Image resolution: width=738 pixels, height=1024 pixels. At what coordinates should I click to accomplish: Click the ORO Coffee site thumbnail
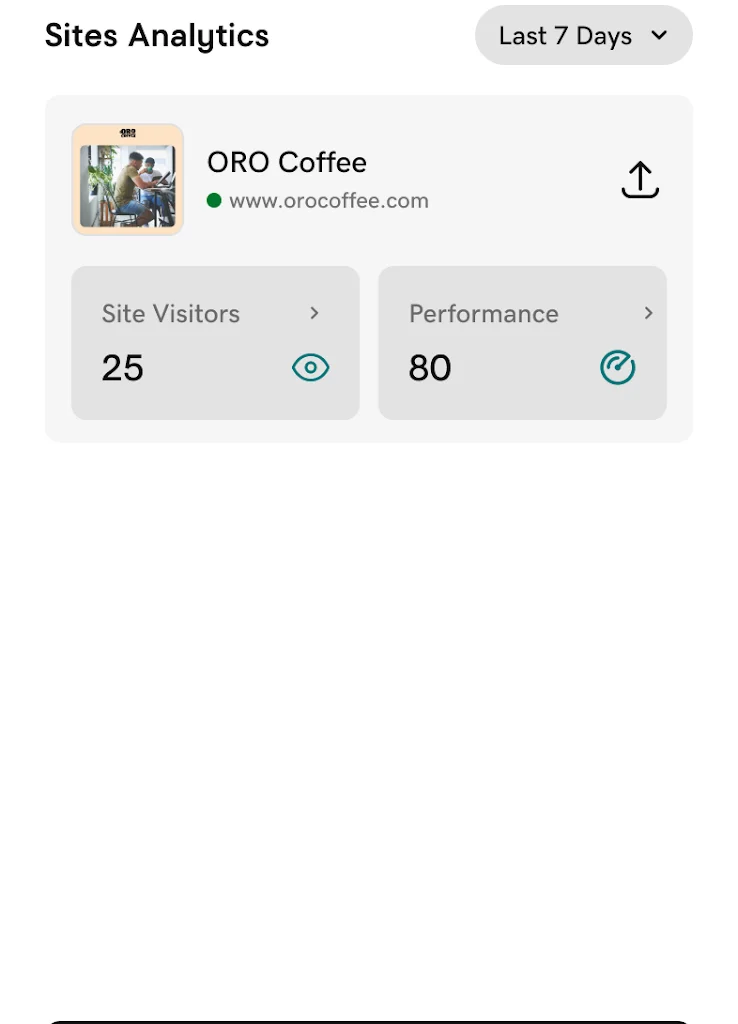127,180
